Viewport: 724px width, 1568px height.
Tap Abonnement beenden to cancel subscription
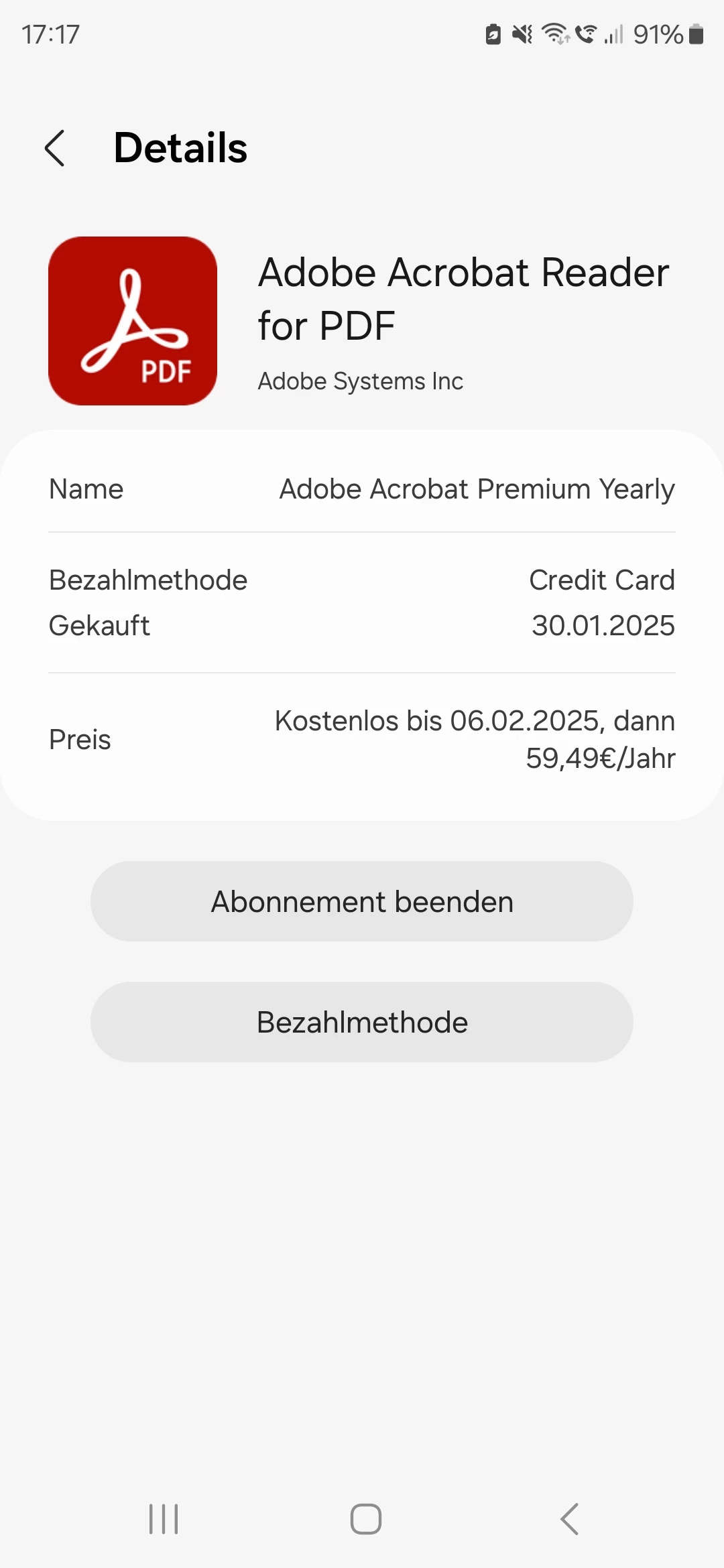[x=362, y=901]
